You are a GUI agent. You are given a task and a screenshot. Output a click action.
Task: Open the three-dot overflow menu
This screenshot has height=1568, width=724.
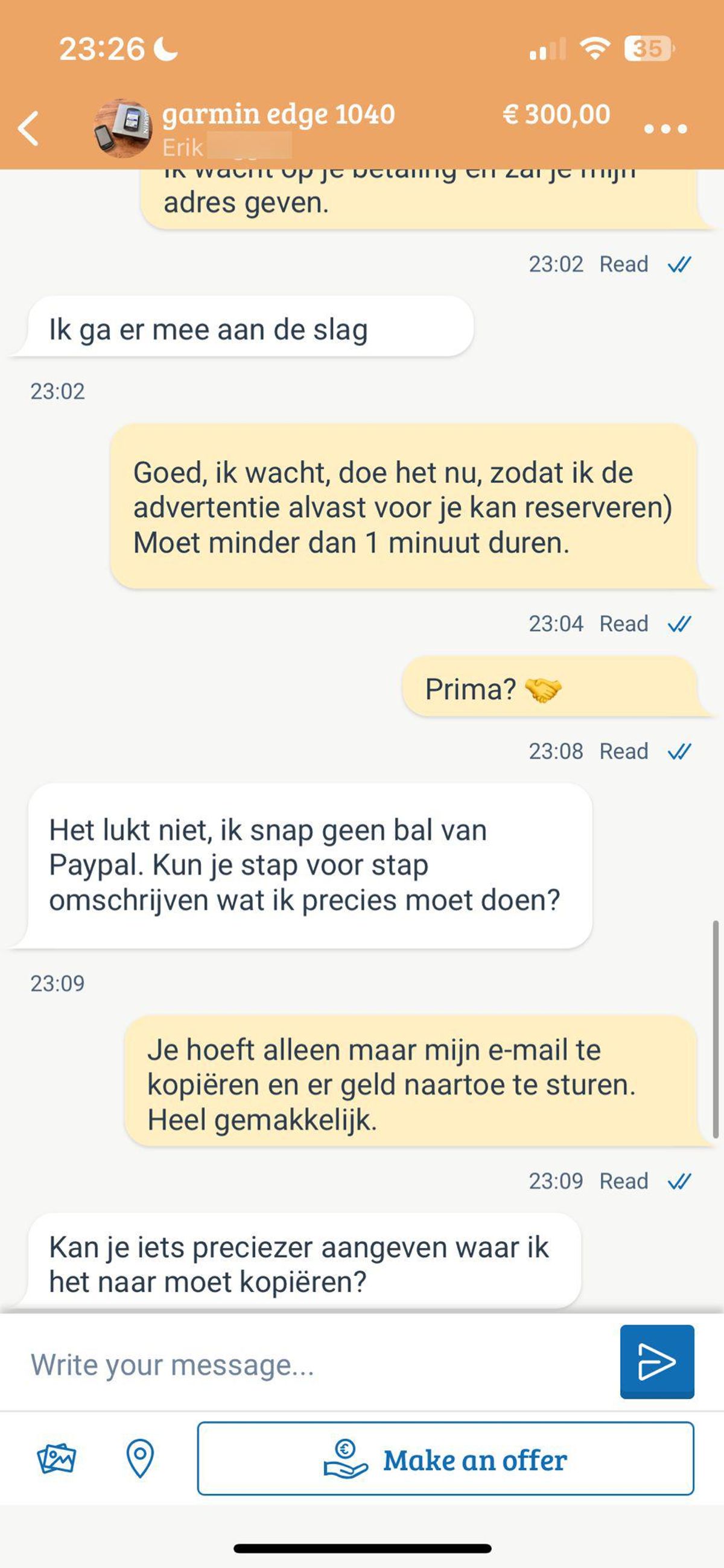[665, 129]
